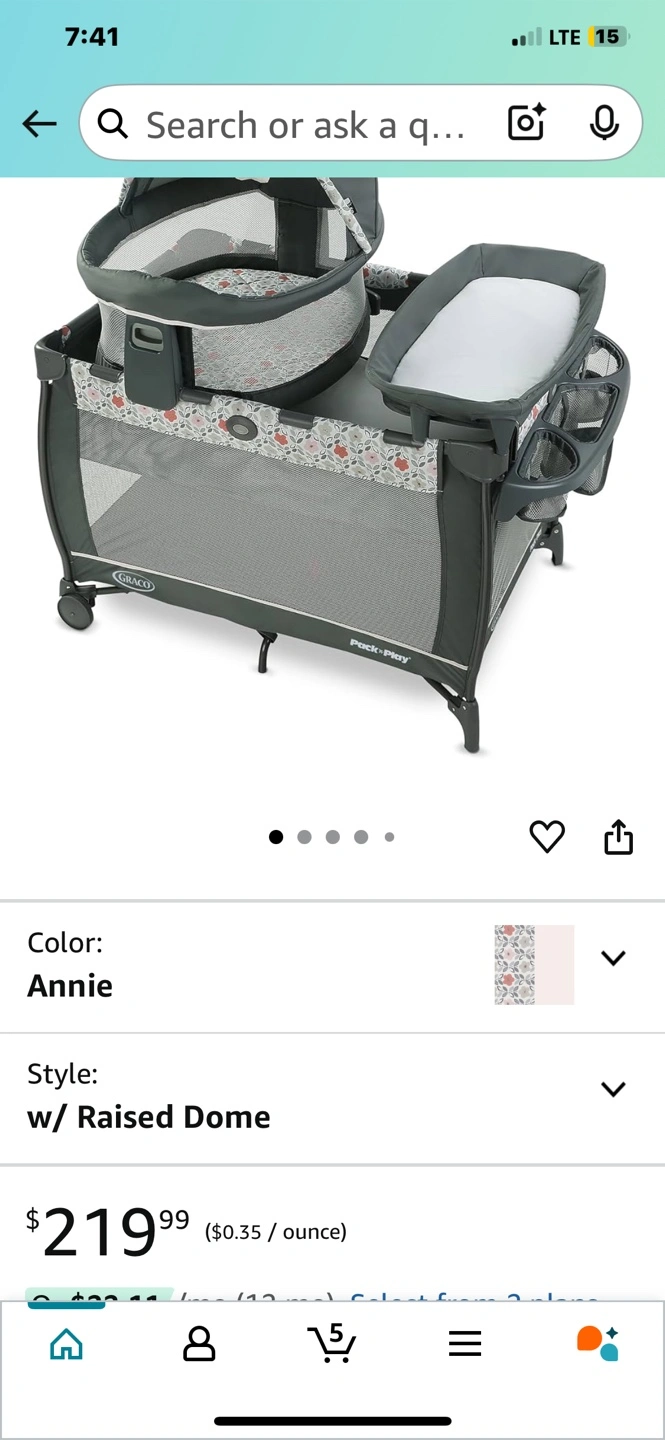This screenshot has width=665, height=1440.
Task: Open the hamburger menu tab
Action: 465,1345
